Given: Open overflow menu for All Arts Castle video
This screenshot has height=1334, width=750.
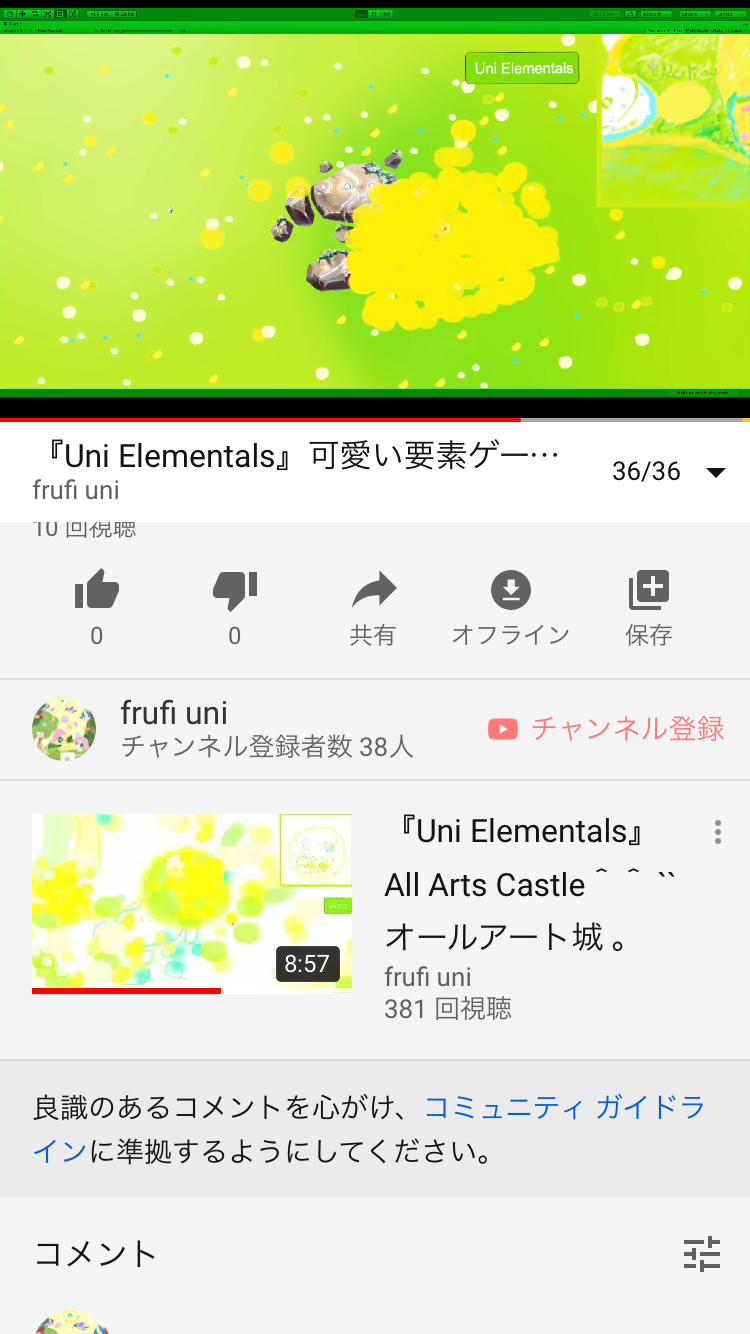Looking at the screenshot, I should [718, 832].
